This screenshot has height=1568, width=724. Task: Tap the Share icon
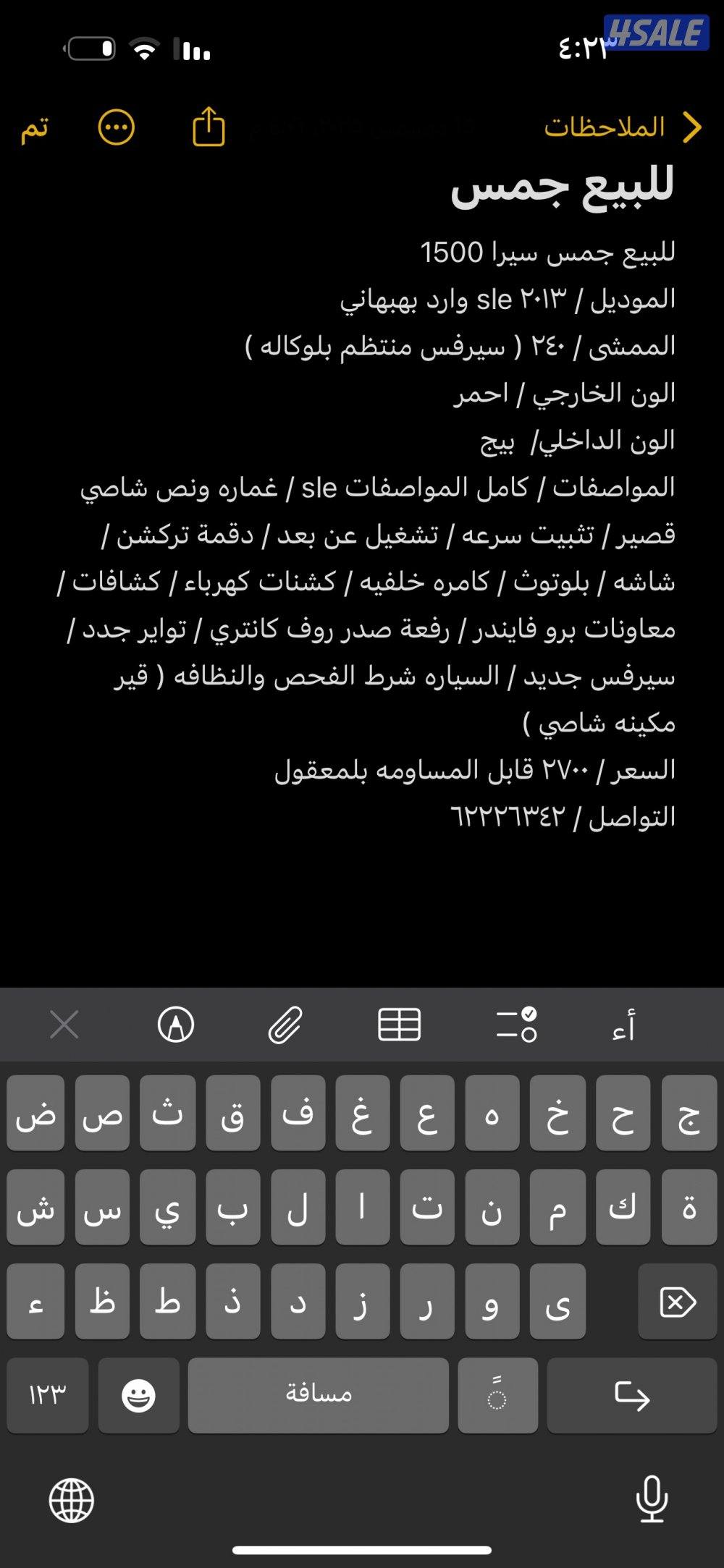[209, 127]
